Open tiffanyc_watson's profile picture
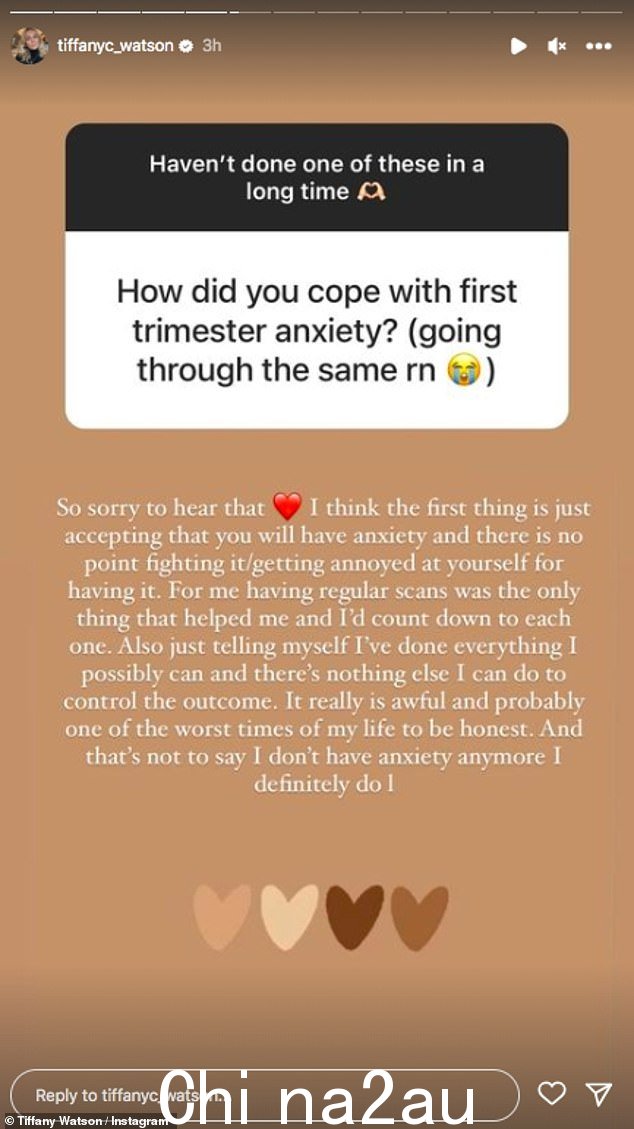Screen dimensions: 634x1129 [x=28, y=46]
